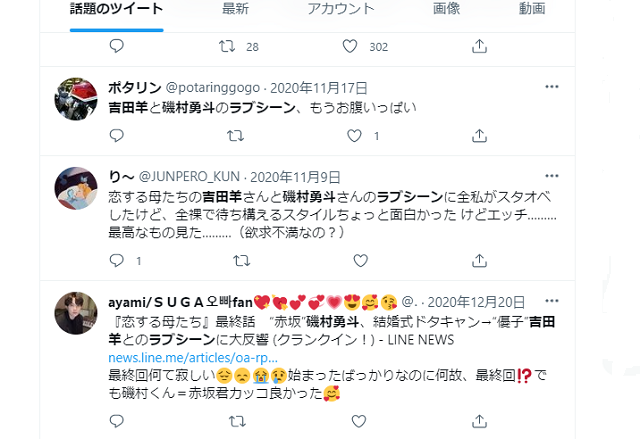This screenshot has height=439, width=640.
Task: Switch to the 最新 tab
Action: [x=235, y=8]
